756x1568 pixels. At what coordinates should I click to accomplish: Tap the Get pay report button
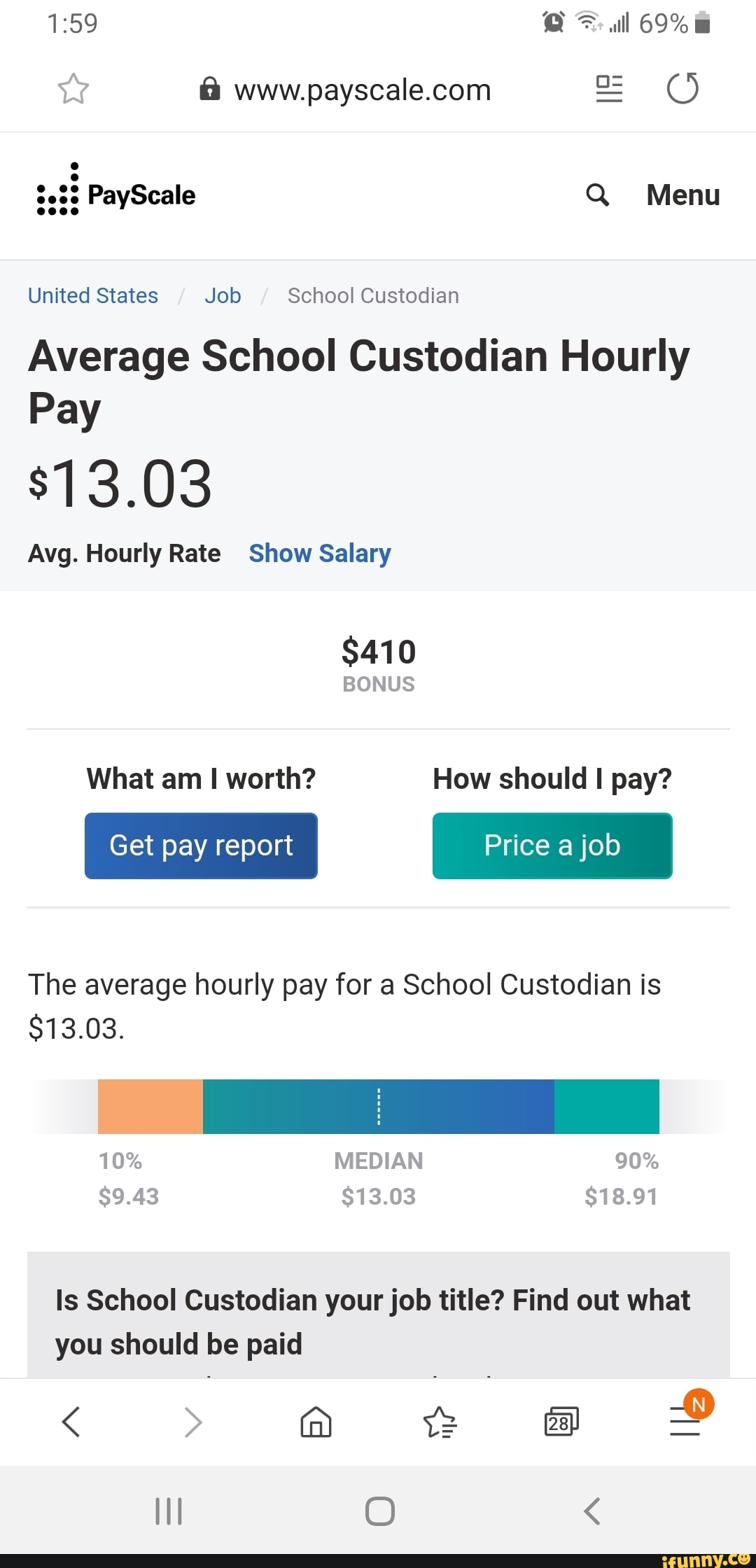201,846
